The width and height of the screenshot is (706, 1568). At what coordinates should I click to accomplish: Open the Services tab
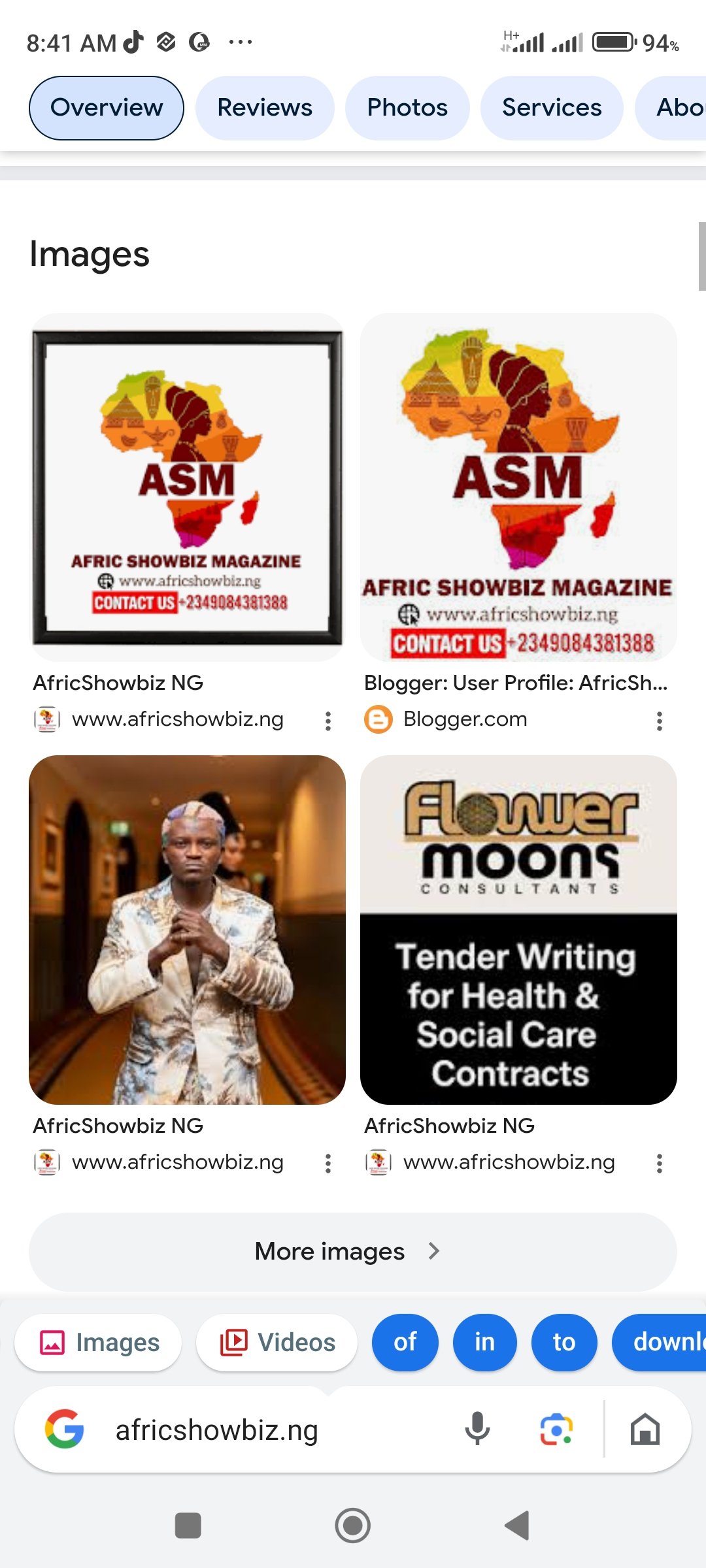pos(551,108)
